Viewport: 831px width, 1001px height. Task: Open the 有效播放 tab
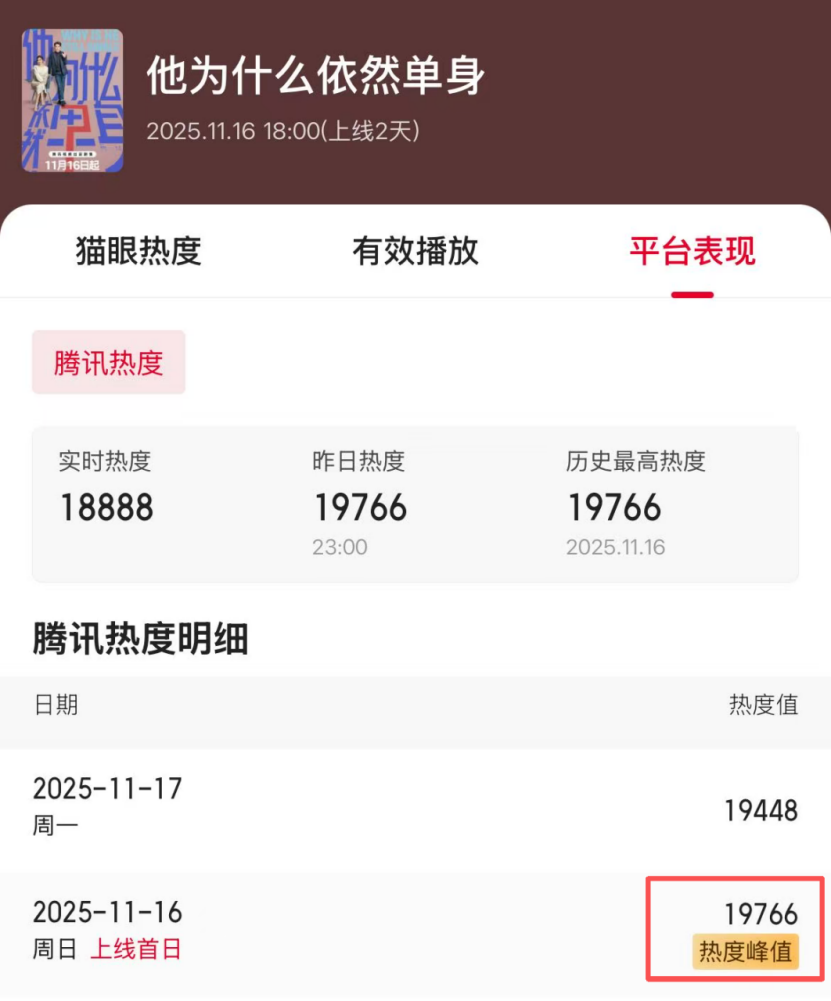[415, 252]
